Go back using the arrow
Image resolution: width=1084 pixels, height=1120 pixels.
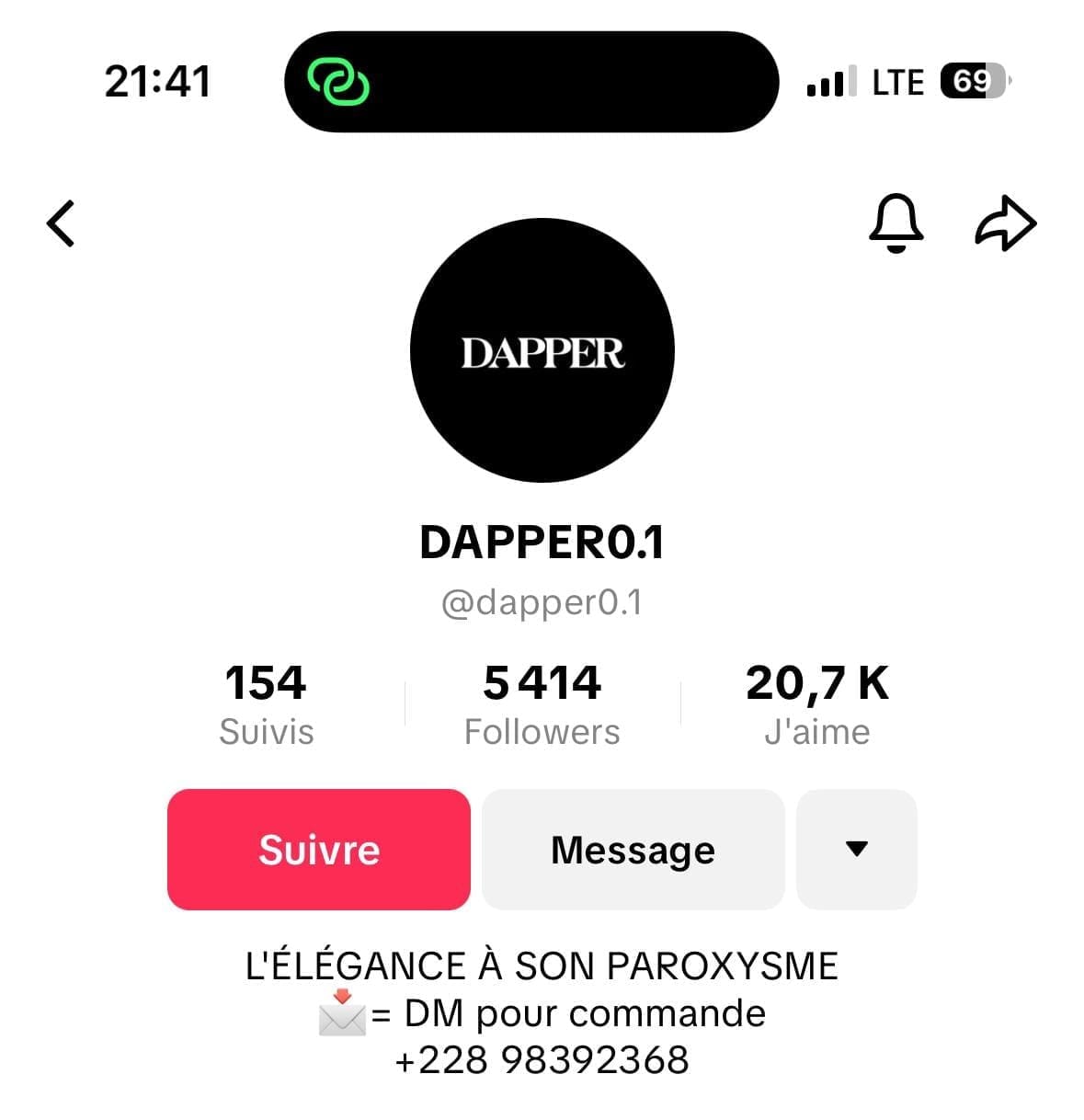pyautogui.click(x=61, y=223)
